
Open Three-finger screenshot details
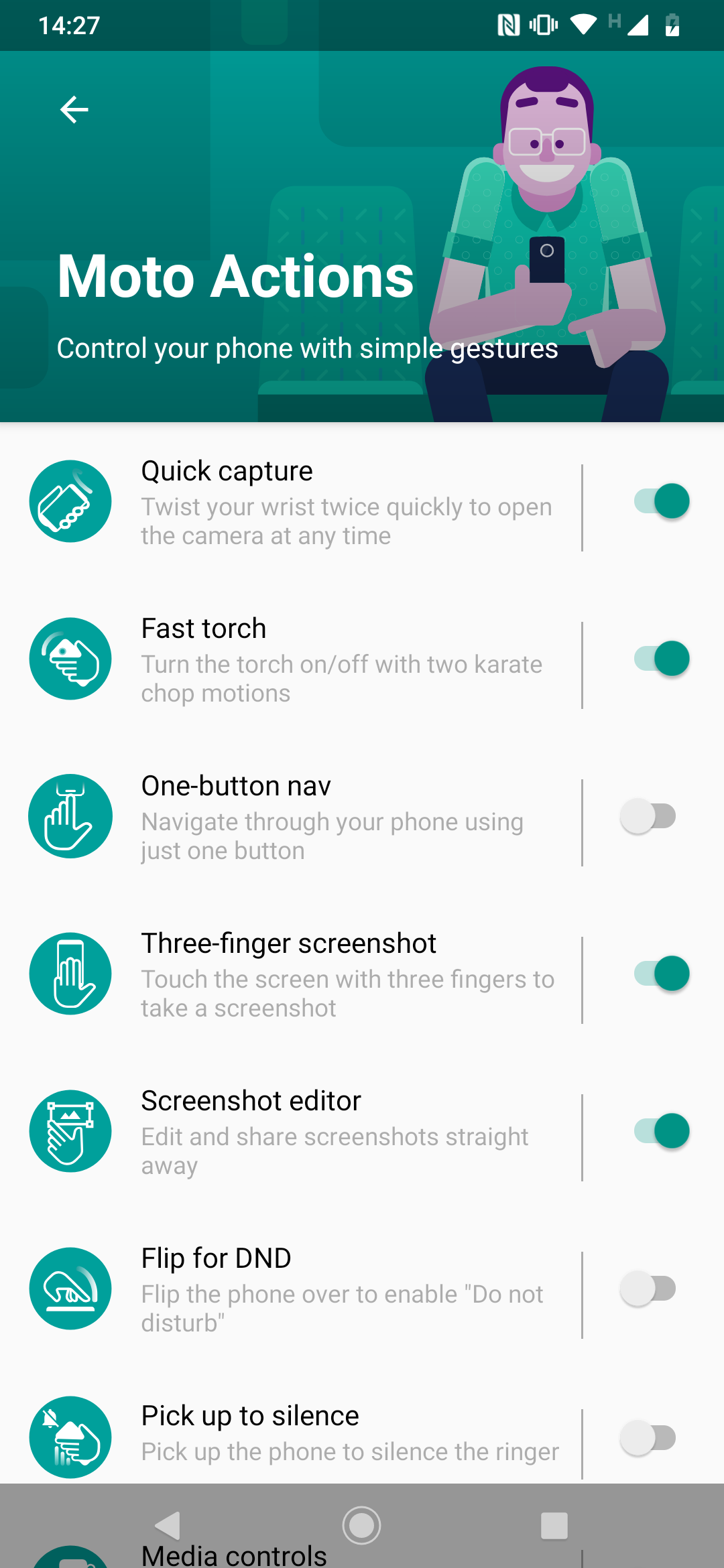tap(292, 975)
